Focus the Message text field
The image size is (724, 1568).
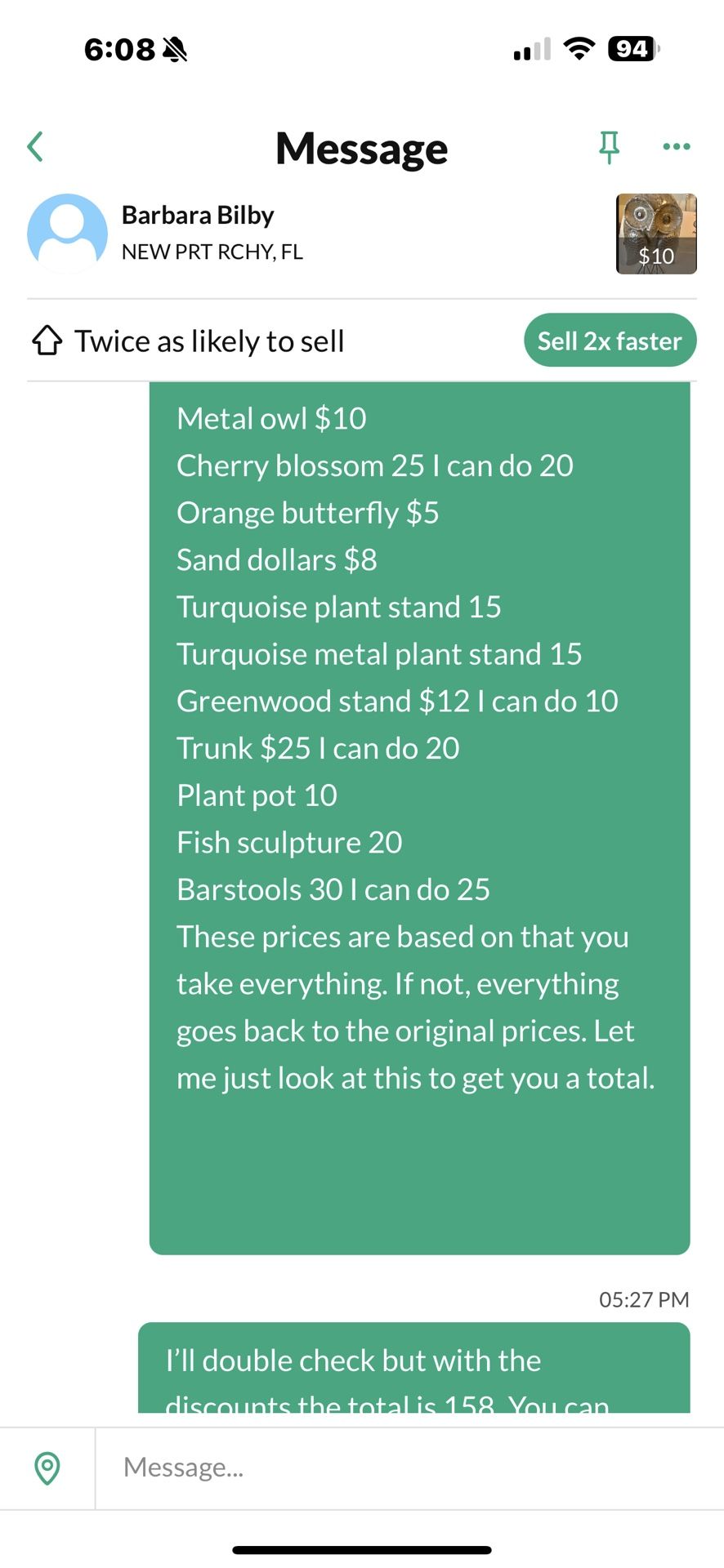[x=409, y=1468]
